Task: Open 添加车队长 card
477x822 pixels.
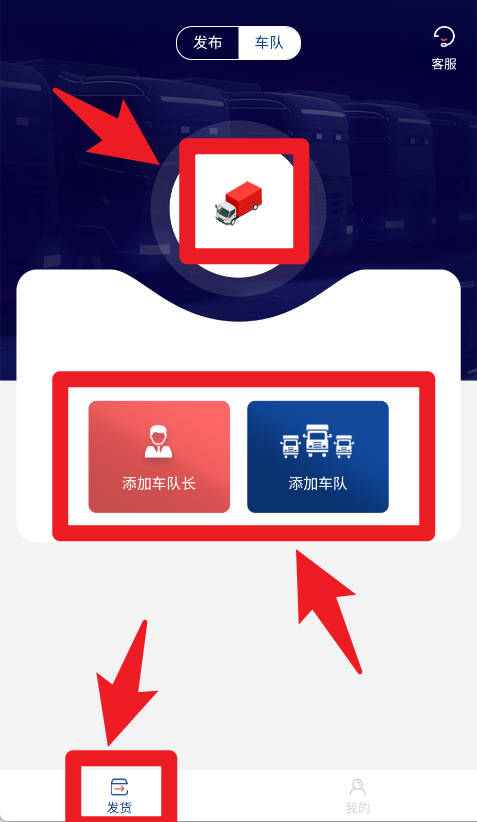Action: tap(159, 457)
